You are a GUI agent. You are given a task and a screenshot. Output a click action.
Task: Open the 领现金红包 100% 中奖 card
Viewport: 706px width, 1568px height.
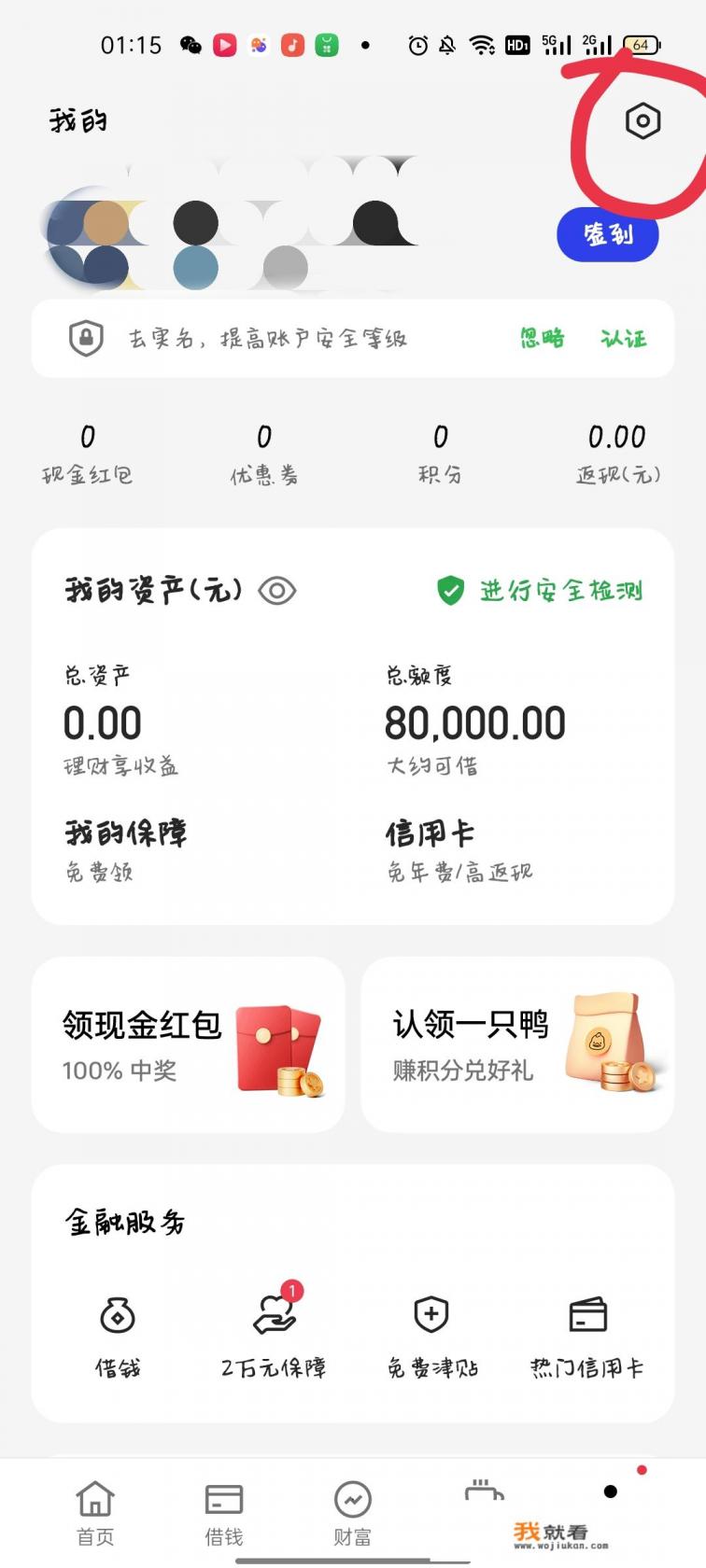tap(187, 1043)
